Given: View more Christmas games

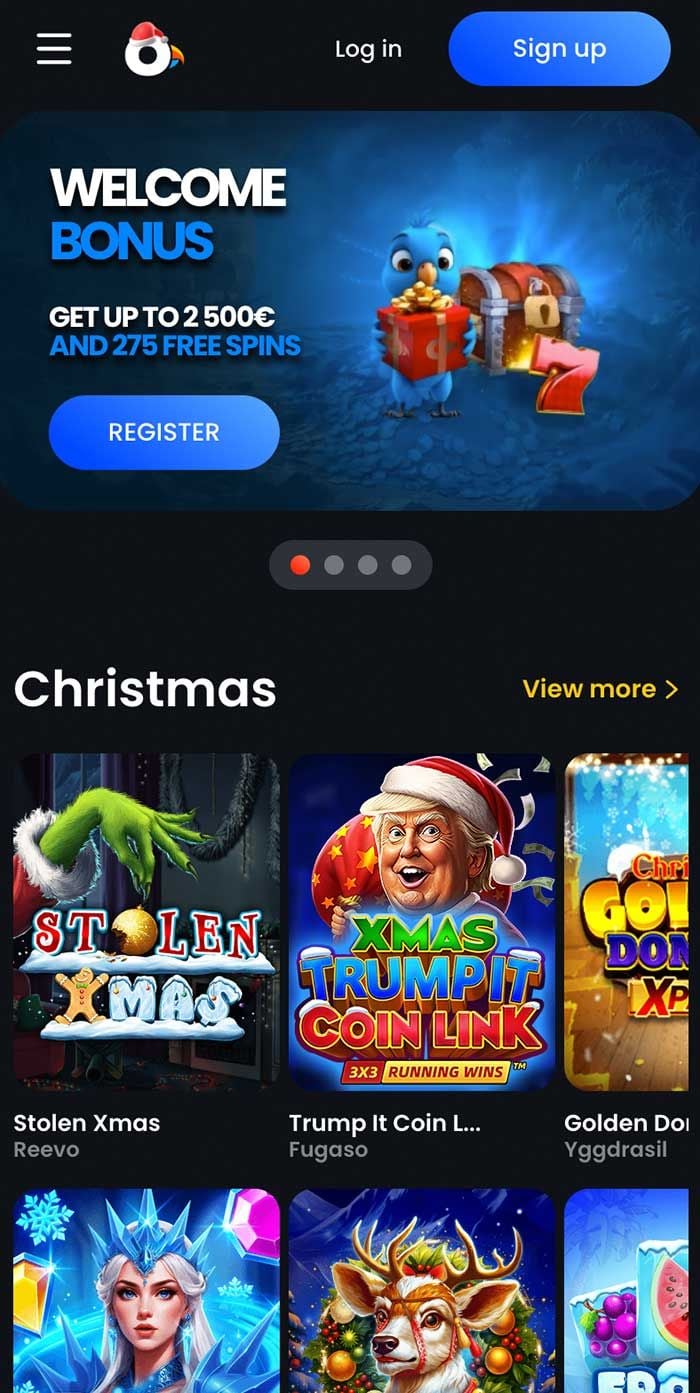Looking at the screenshot, I should point(600,689).
